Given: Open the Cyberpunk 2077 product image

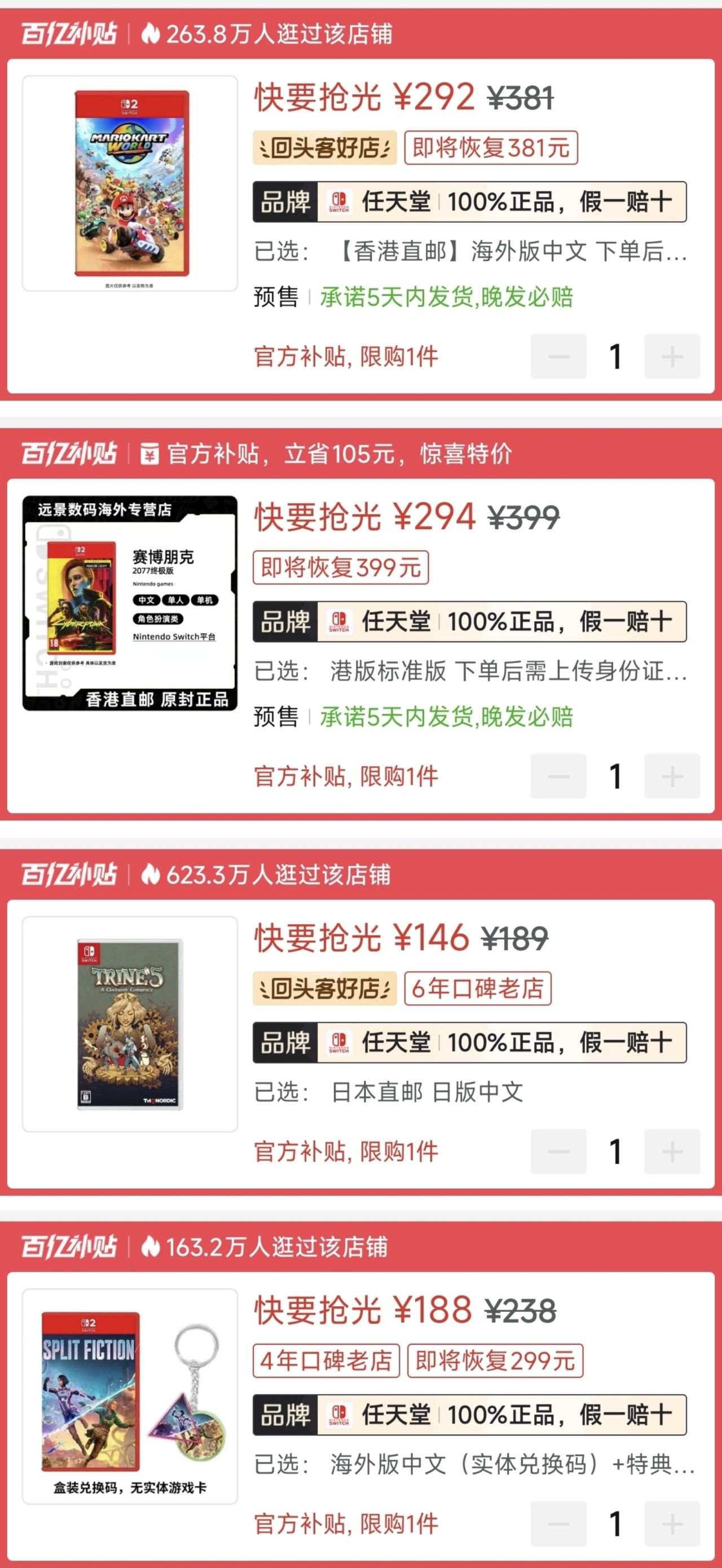Looking at the screenshot, I should (130, 603).
